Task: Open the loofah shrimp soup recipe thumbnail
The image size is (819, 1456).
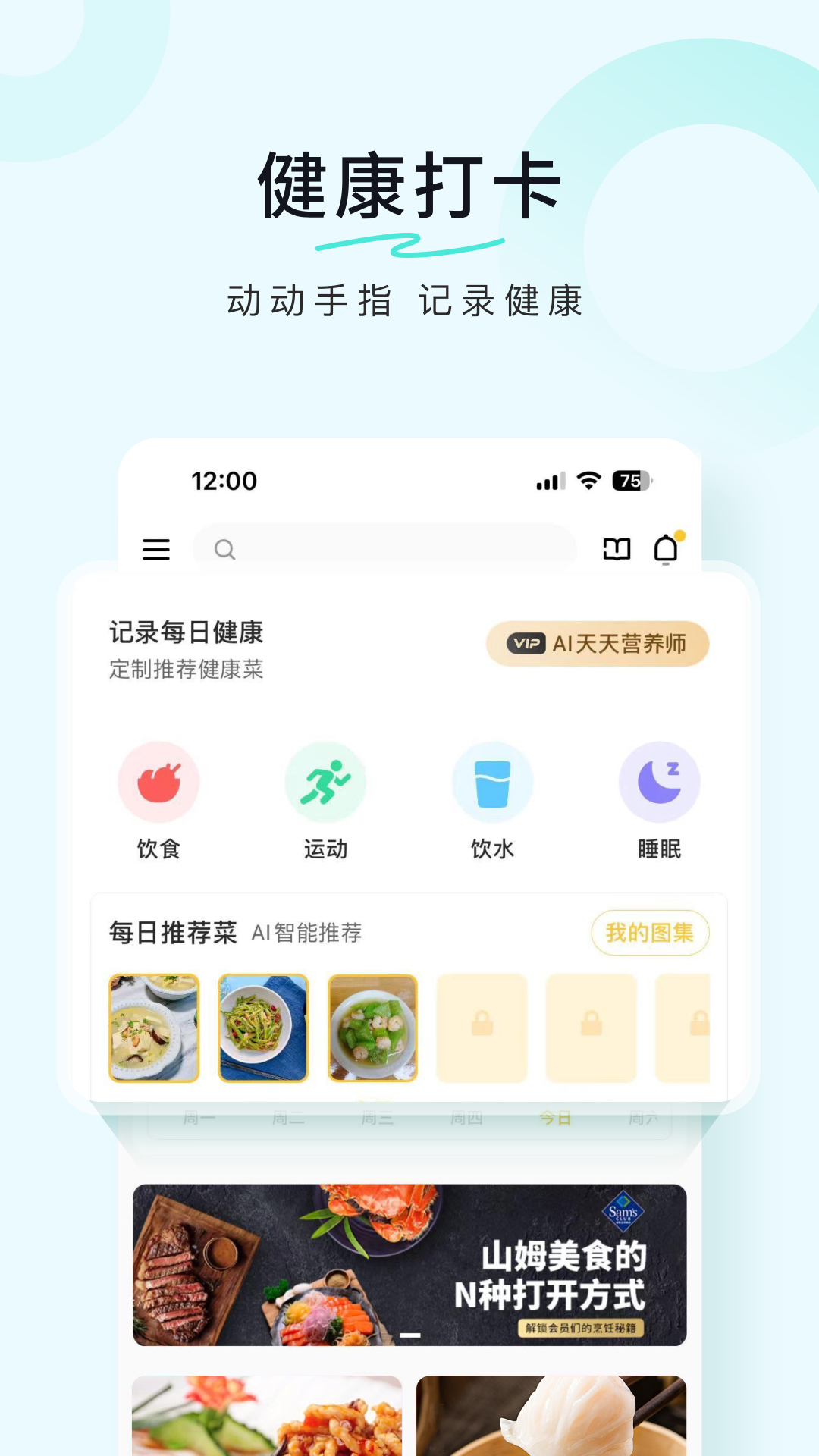Action: coord(374,1026)
